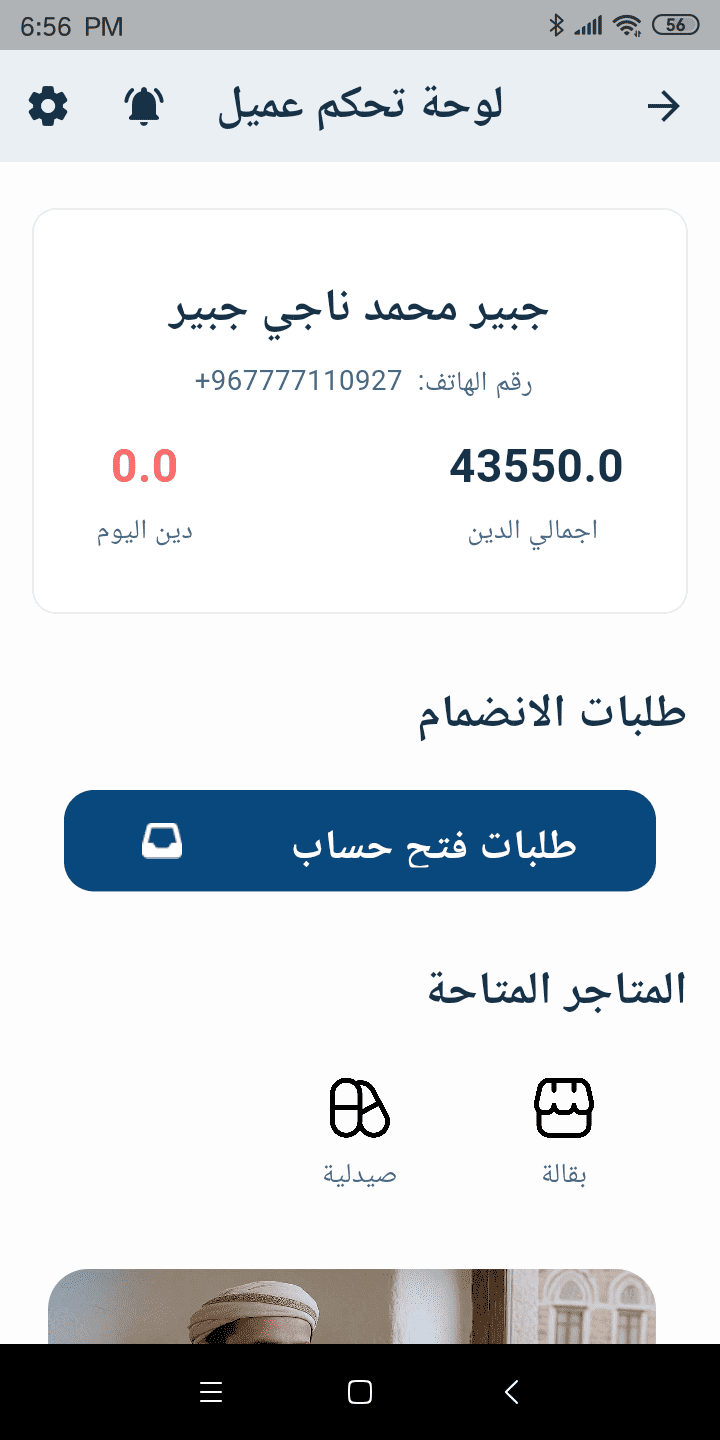The width and height of the screenshot is (720, 1440).
Task: Select the total debt value 43550.0
Action: coord(536,464)
